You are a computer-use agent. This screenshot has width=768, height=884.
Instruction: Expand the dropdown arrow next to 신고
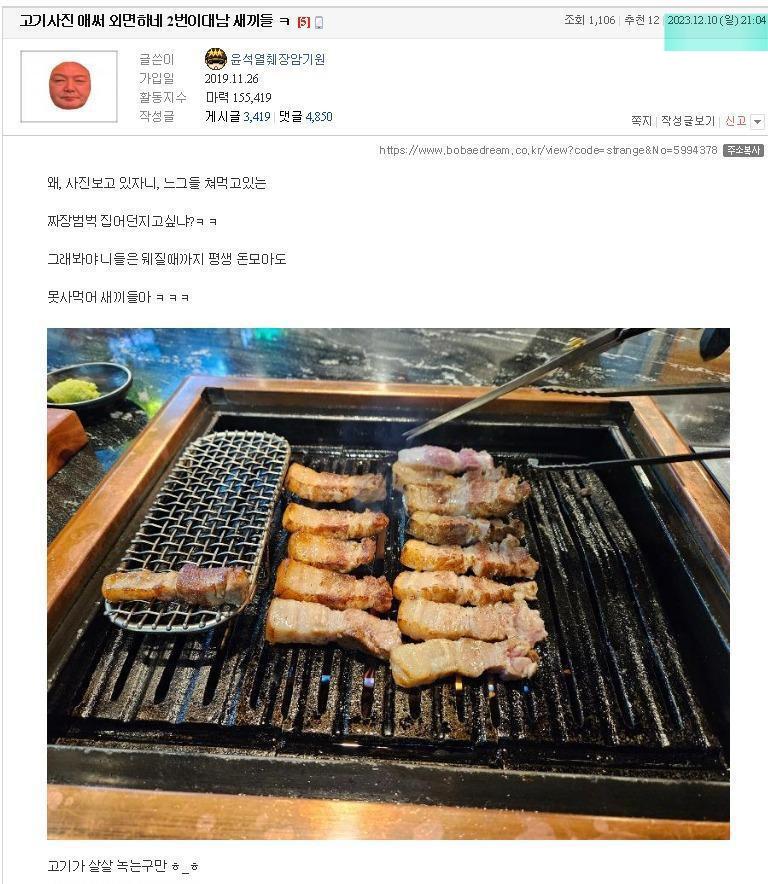tap(757, 121)
